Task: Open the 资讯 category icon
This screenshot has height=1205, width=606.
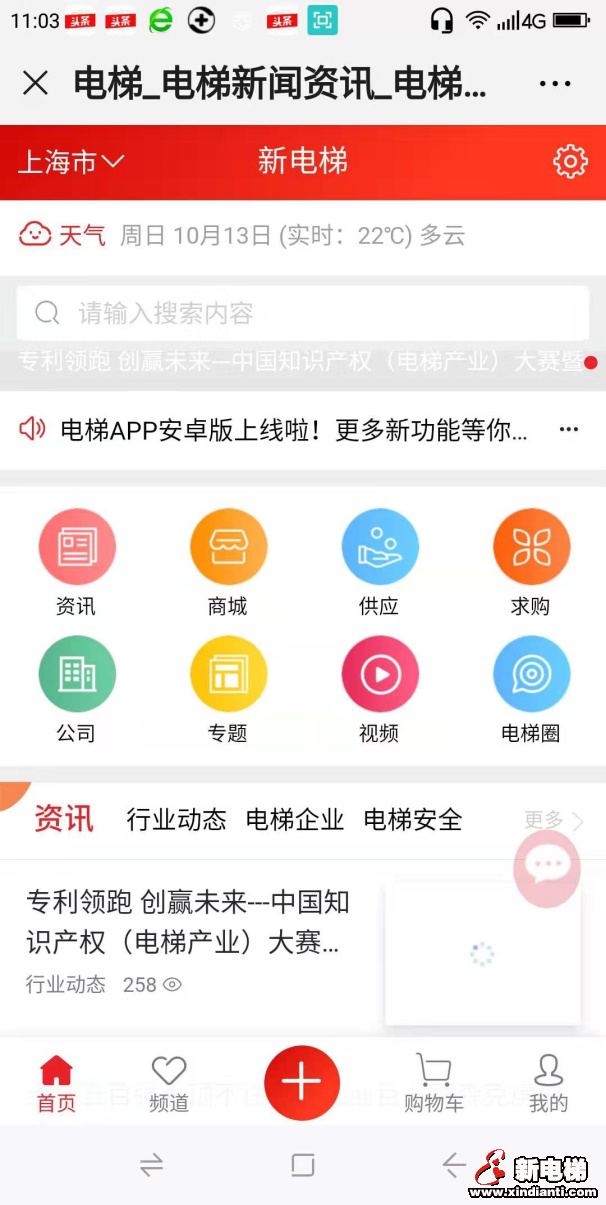Action: [77, 548]
